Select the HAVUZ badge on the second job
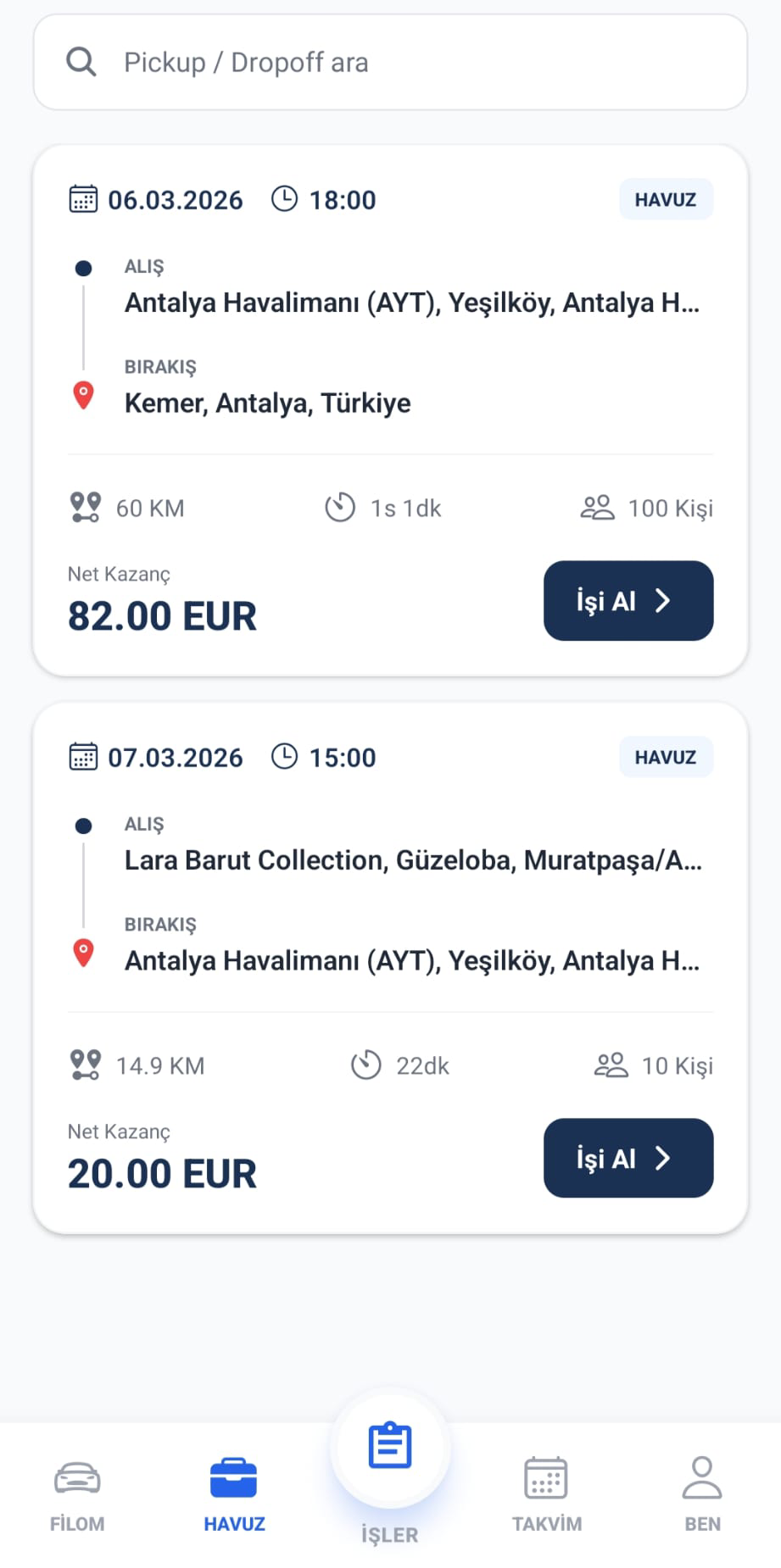Image resolution: width=781 pixels, height=1568 pixels. click(666, 756)
